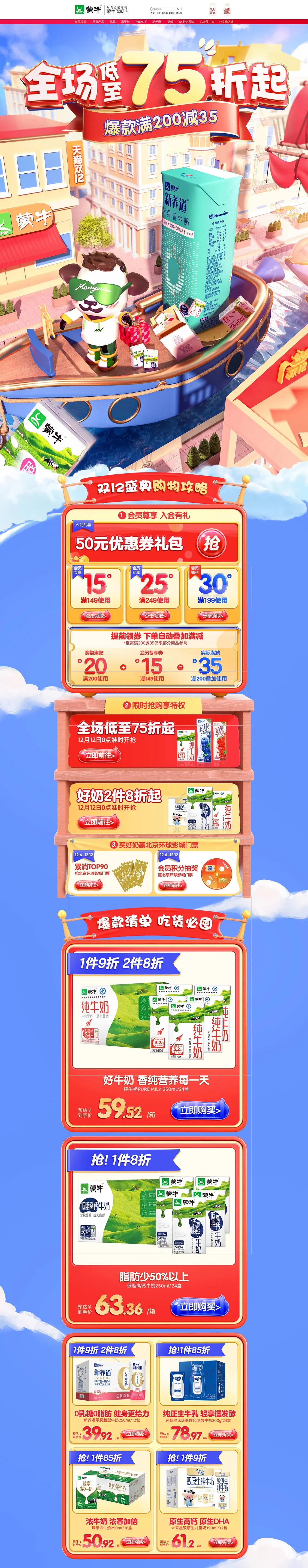The width and height of the screenshot is (308, 1568).
Task: Go to the 真果粒 category tab
Action: [125, 21]
